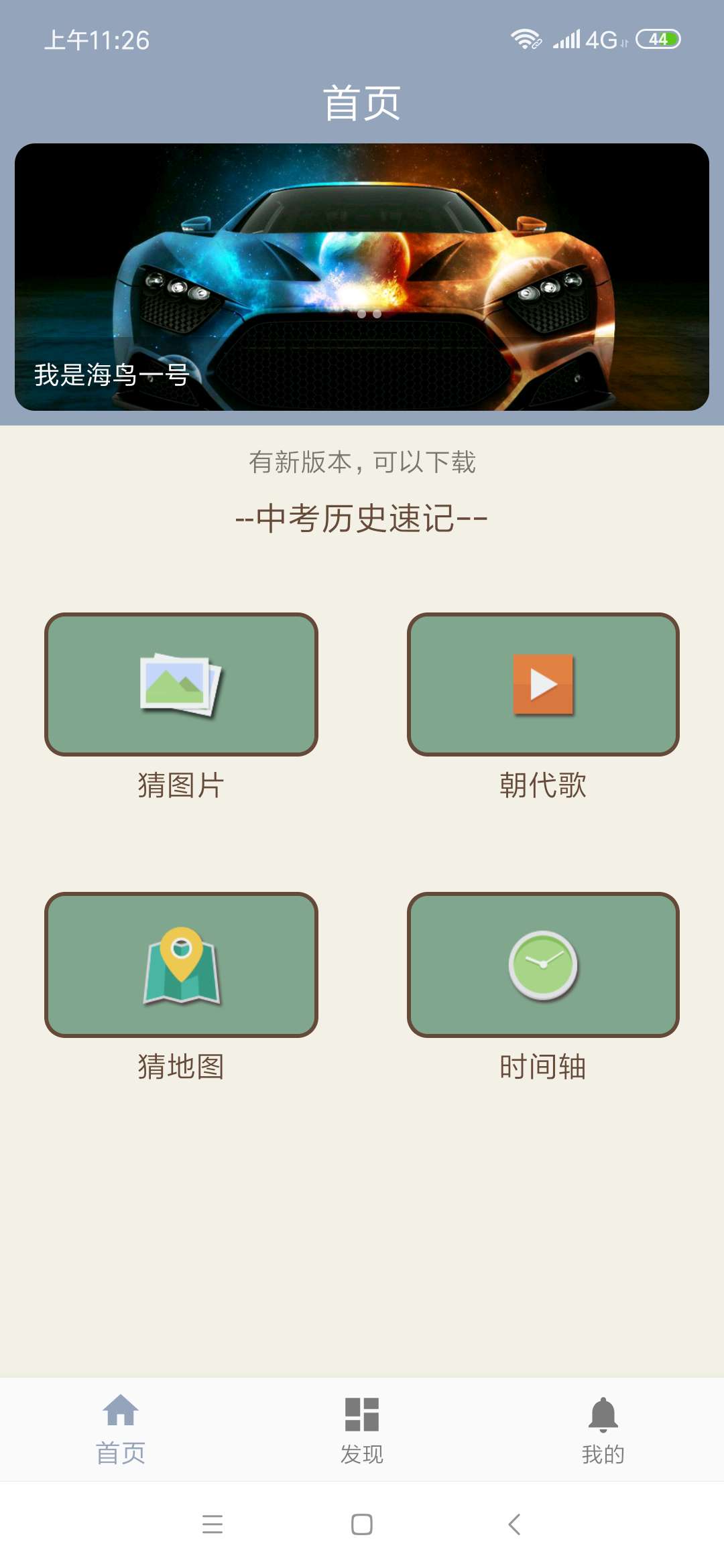This screenshot has width=724, height=1568.
Task: Open the 猜图片 picture guessing game
Action: [x=181, y=684]
